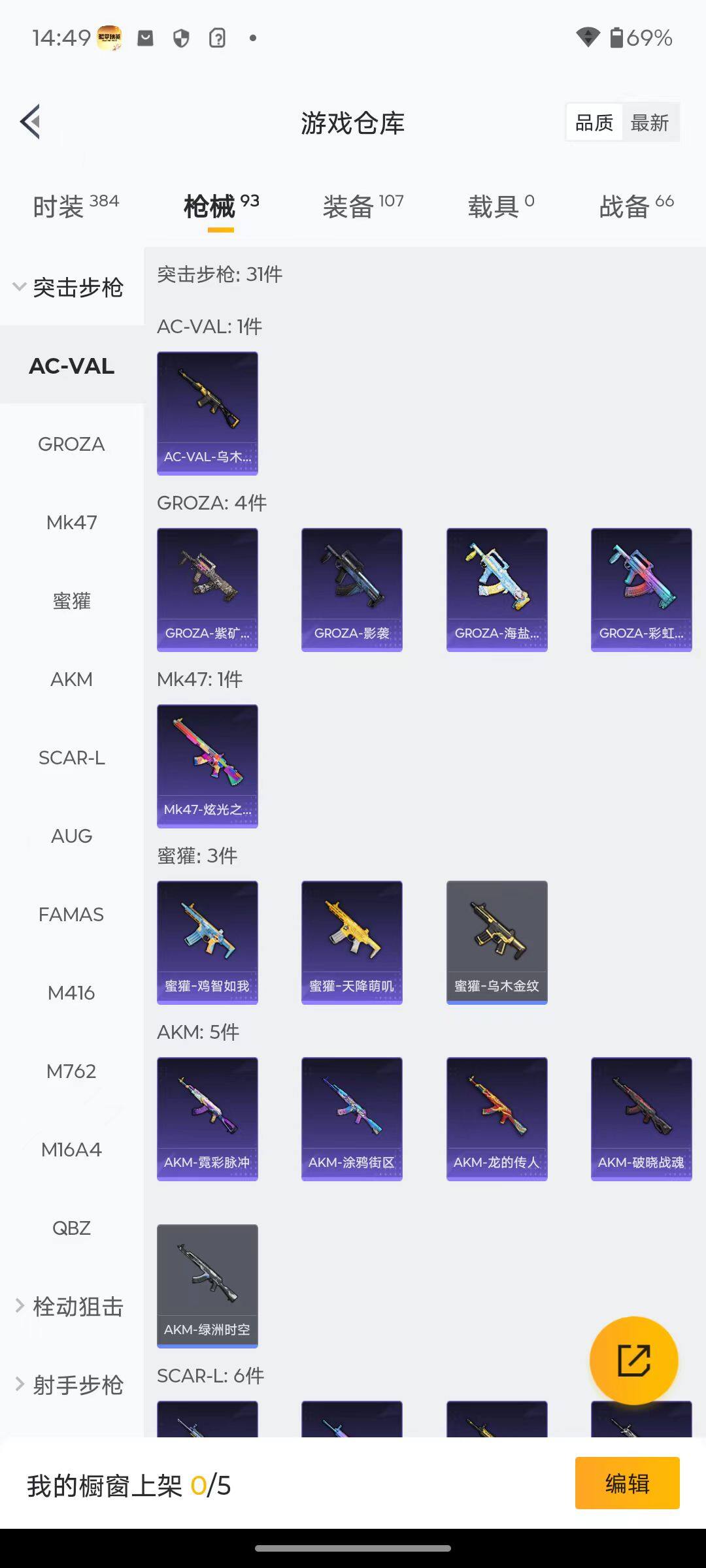Jump to the M416 section
The image size is (706, 1568).
point(71,993)
